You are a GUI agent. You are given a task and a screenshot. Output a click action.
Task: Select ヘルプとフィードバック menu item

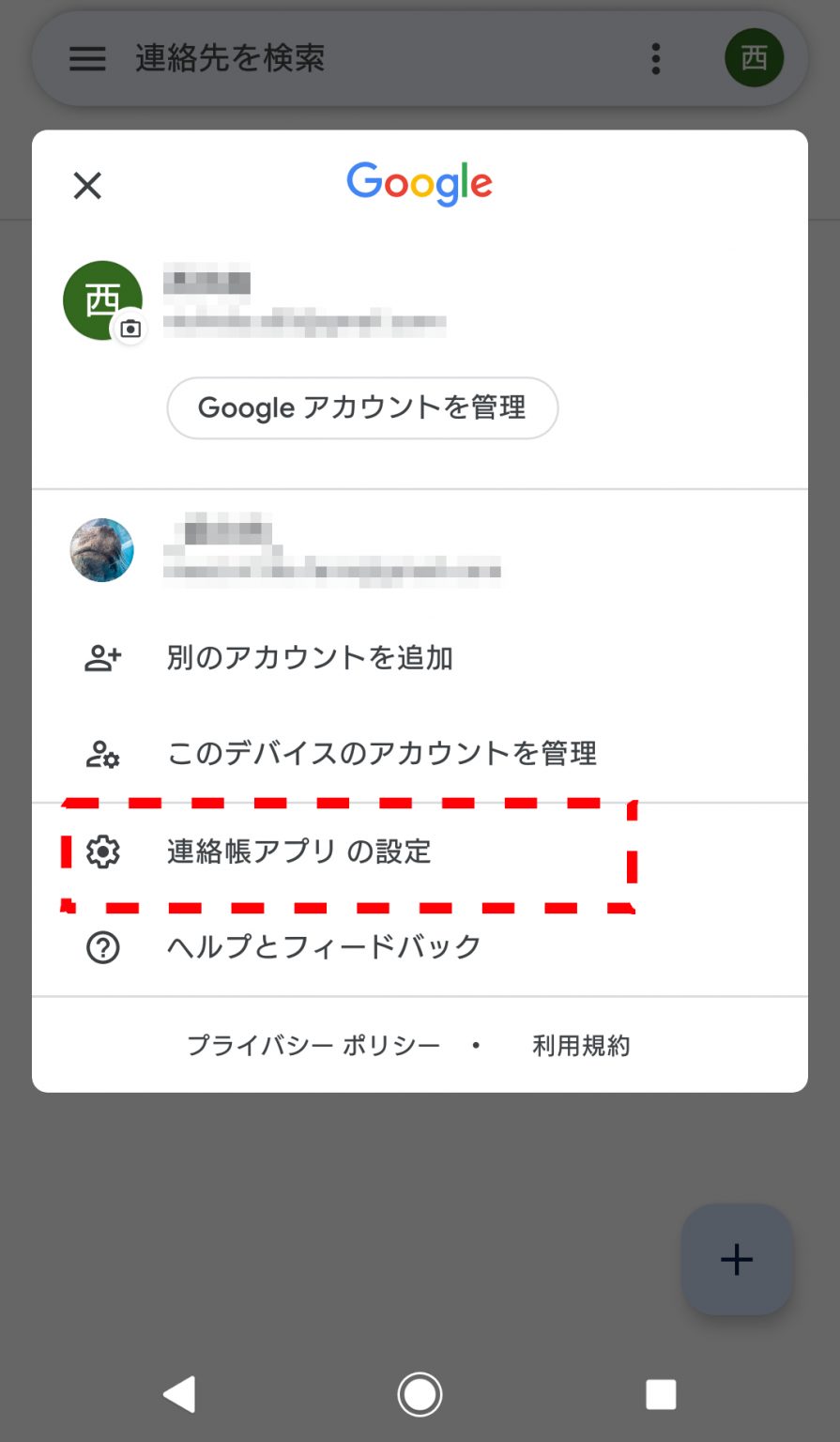click(324, 946)
